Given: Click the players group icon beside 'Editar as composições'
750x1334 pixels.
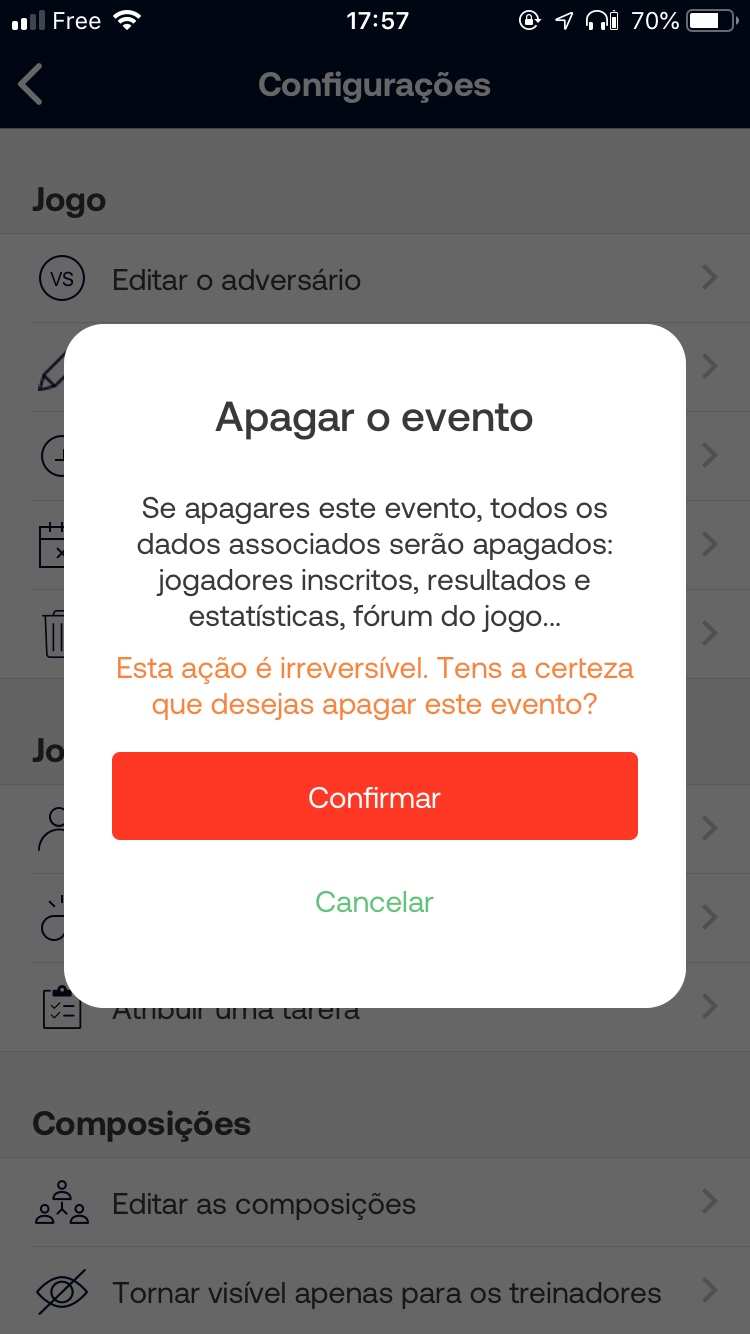Looking at the screenshot, I should 62,1202.
